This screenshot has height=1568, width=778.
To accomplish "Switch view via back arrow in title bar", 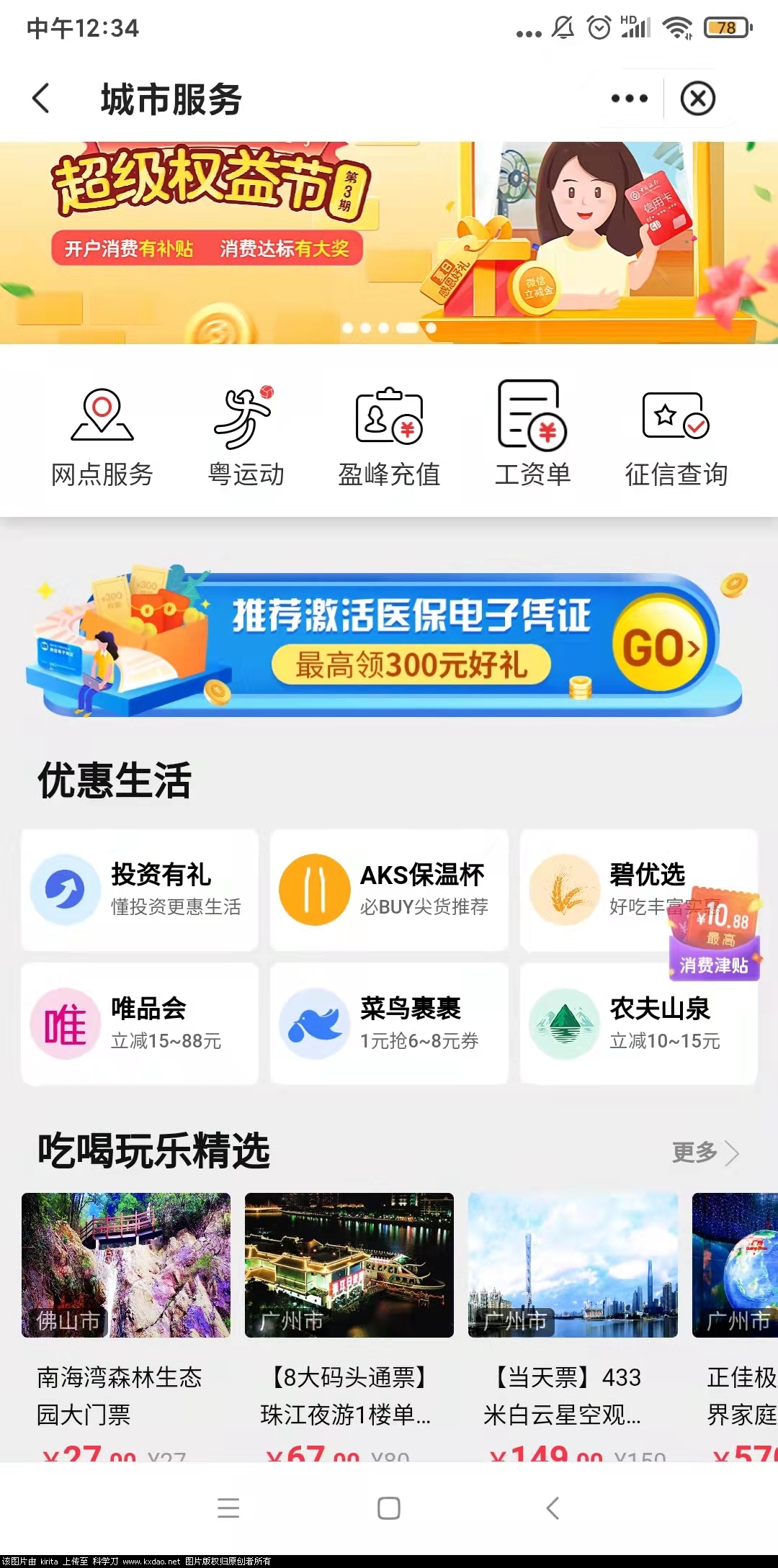I will point(41,97).
